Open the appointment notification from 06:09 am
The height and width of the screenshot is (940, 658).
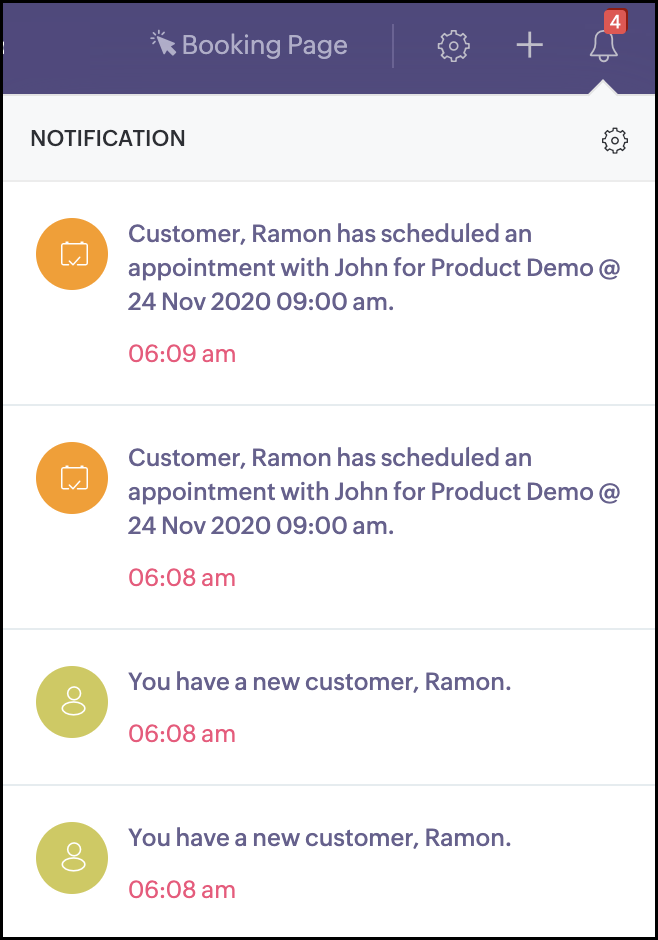[374, 268]
